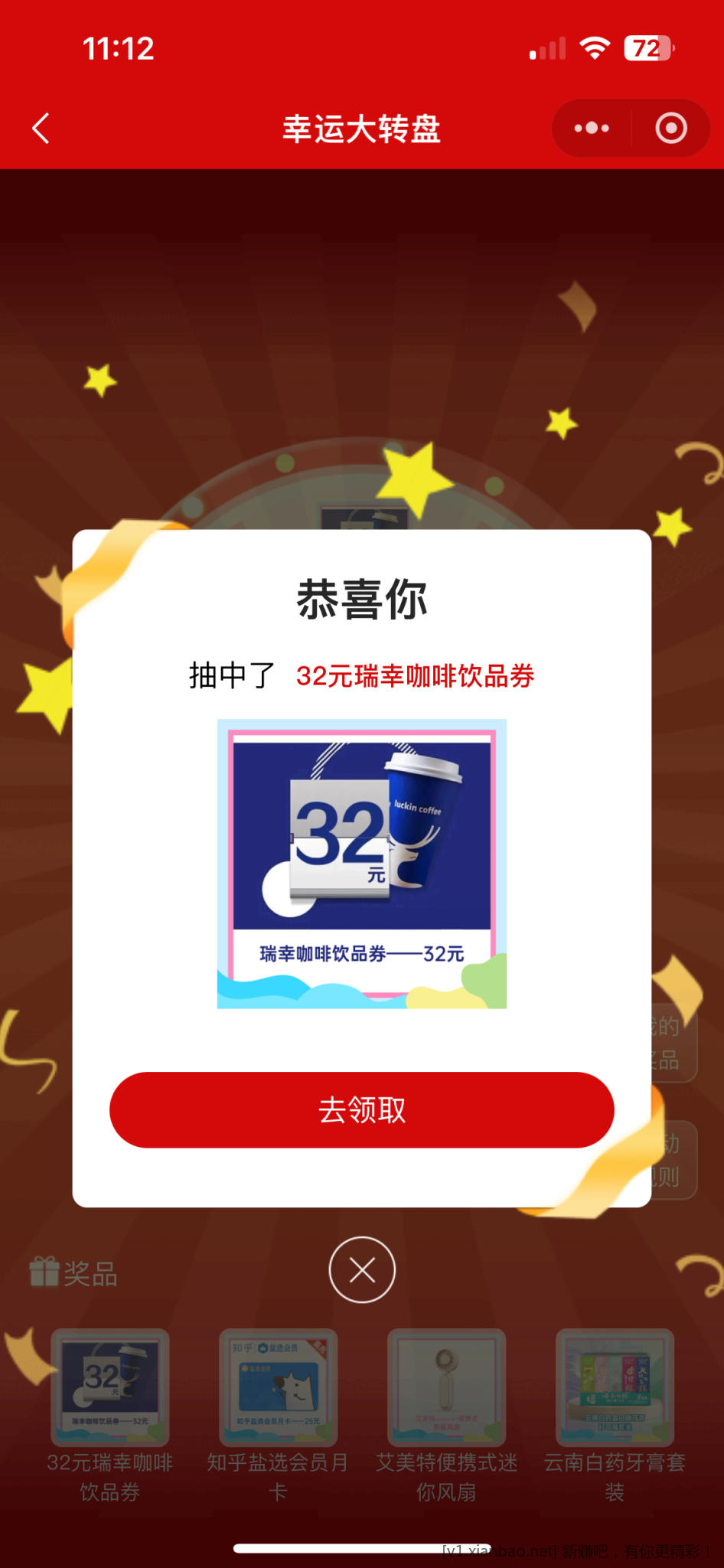
Task: Dismiss the prize popup with the X
Action: tap(362, 1270)
